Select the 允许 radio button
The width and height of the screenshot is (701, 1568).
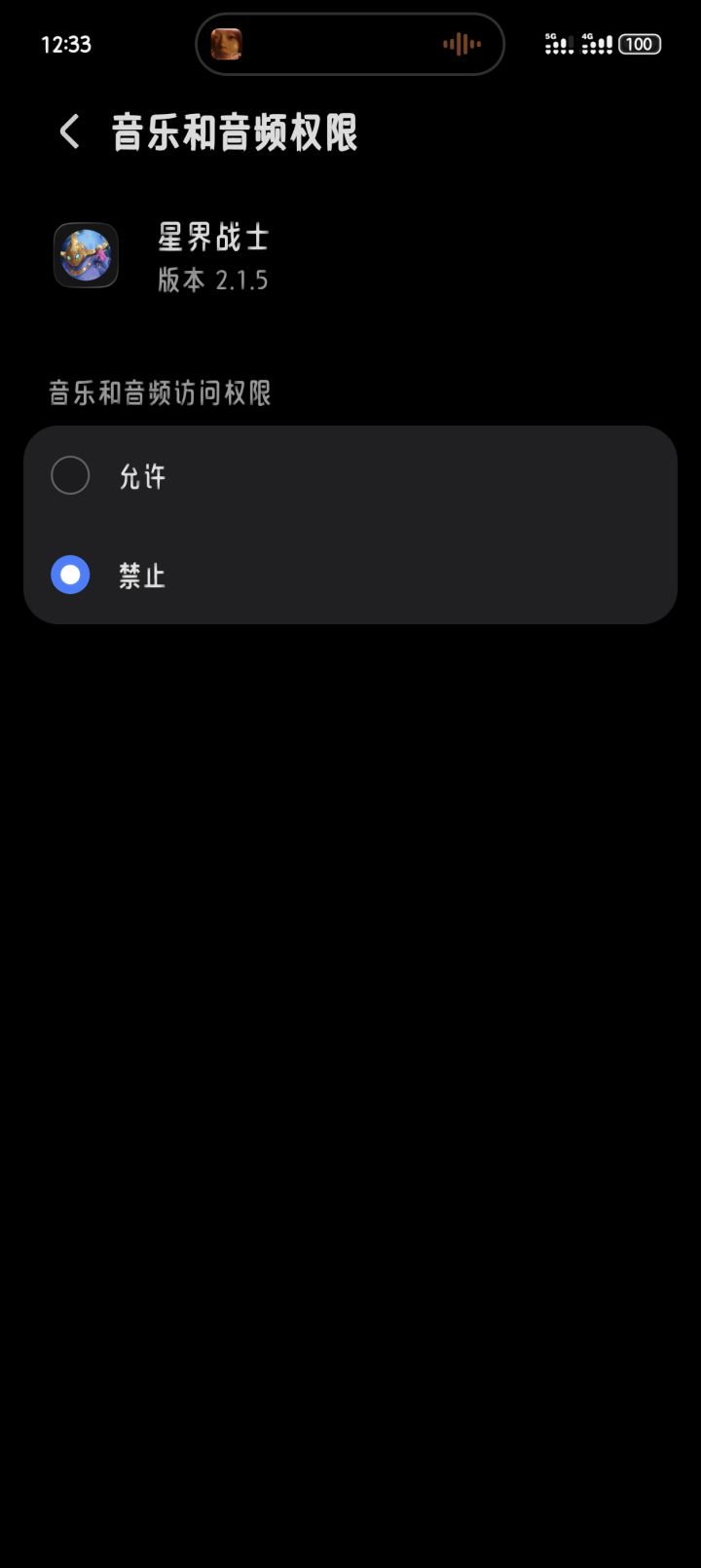(x=69, y=475)
